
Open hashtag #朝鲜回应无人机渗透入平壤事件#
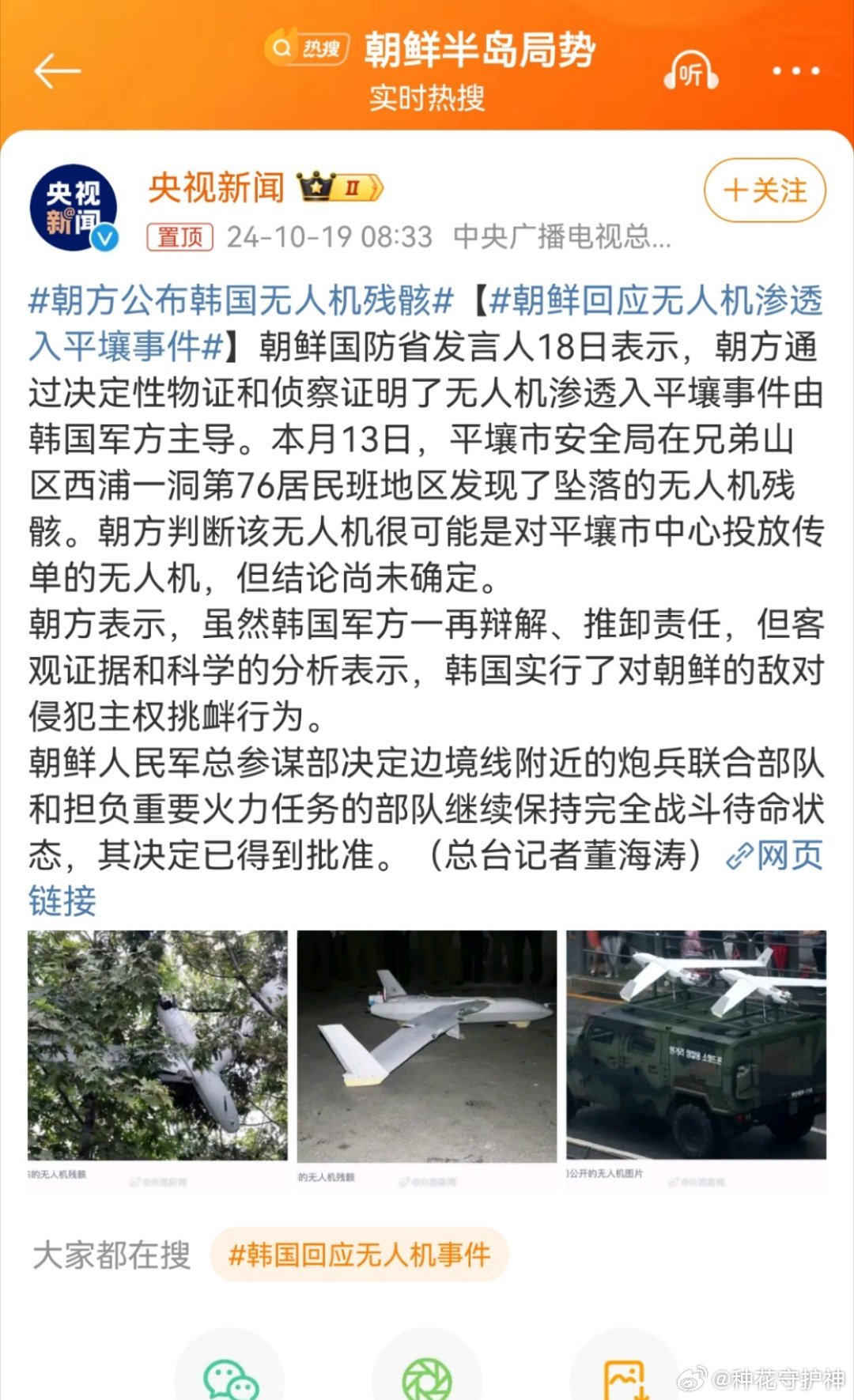click(x=426, y=323)
